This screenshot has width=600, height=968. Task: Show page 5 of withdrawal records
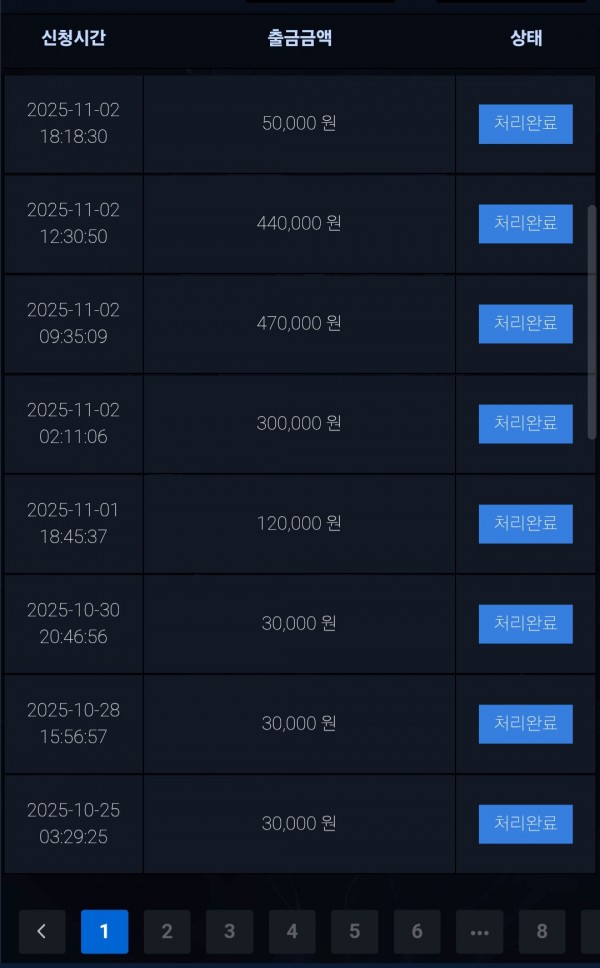pyautogui.click(x=354, y=932)
